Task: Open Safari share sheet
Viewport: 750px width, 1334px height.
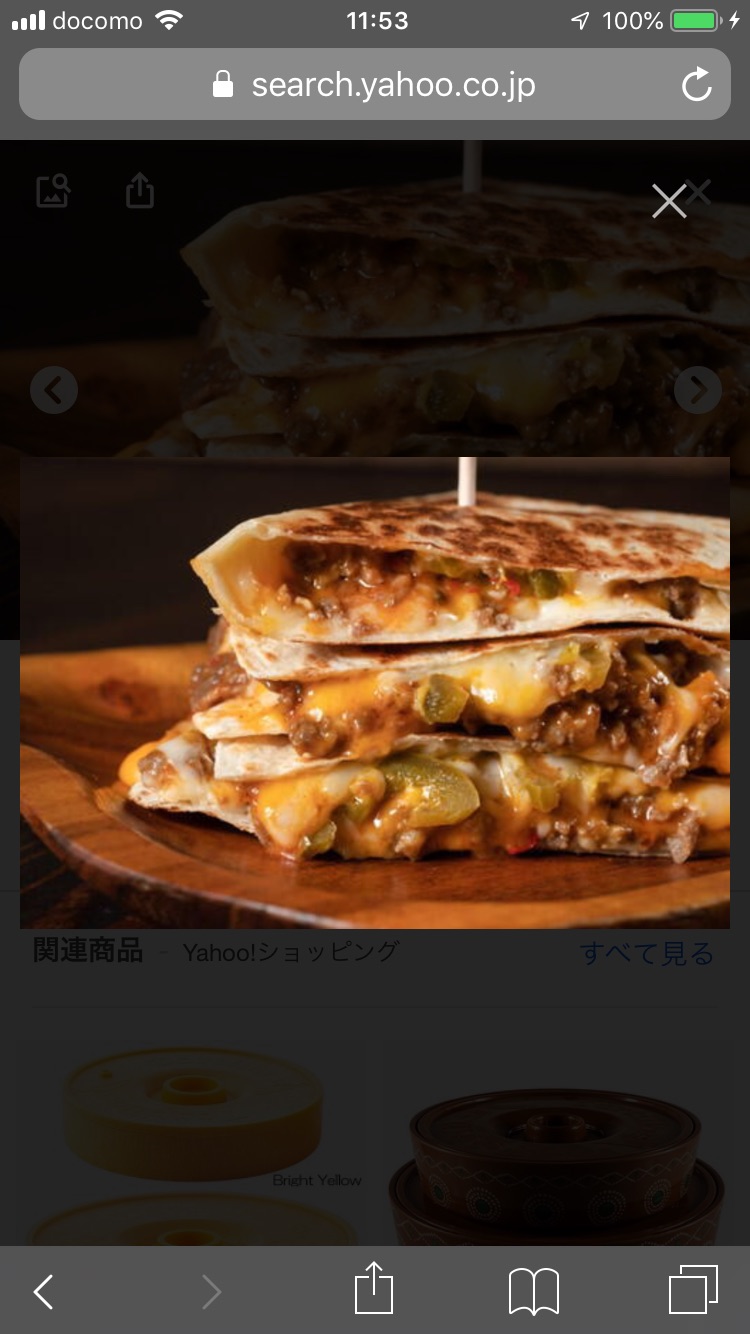Action: [374, 1289]
